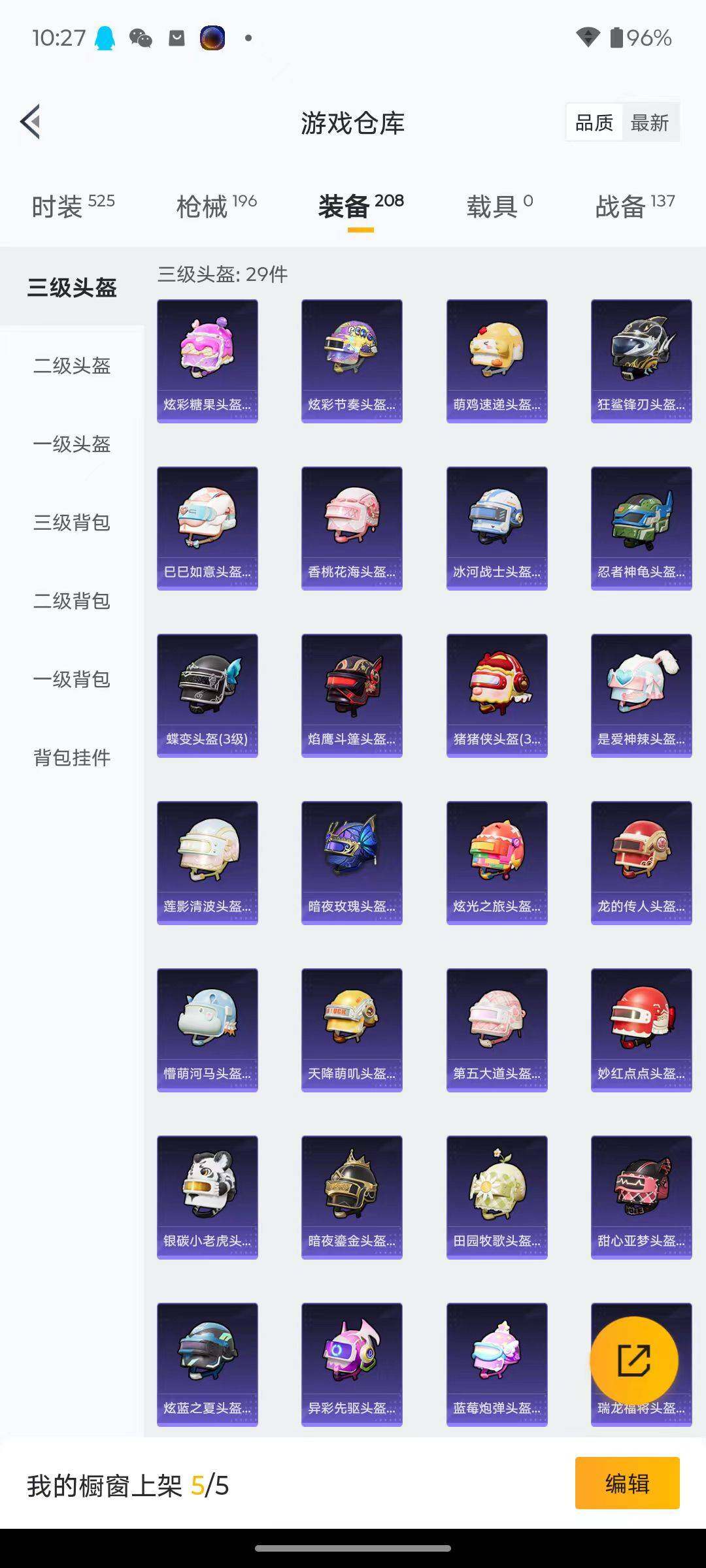The width and height of the screenshot is (706, 1568).
Task: Select the 一级背包 category
Action: coord(71,679)
